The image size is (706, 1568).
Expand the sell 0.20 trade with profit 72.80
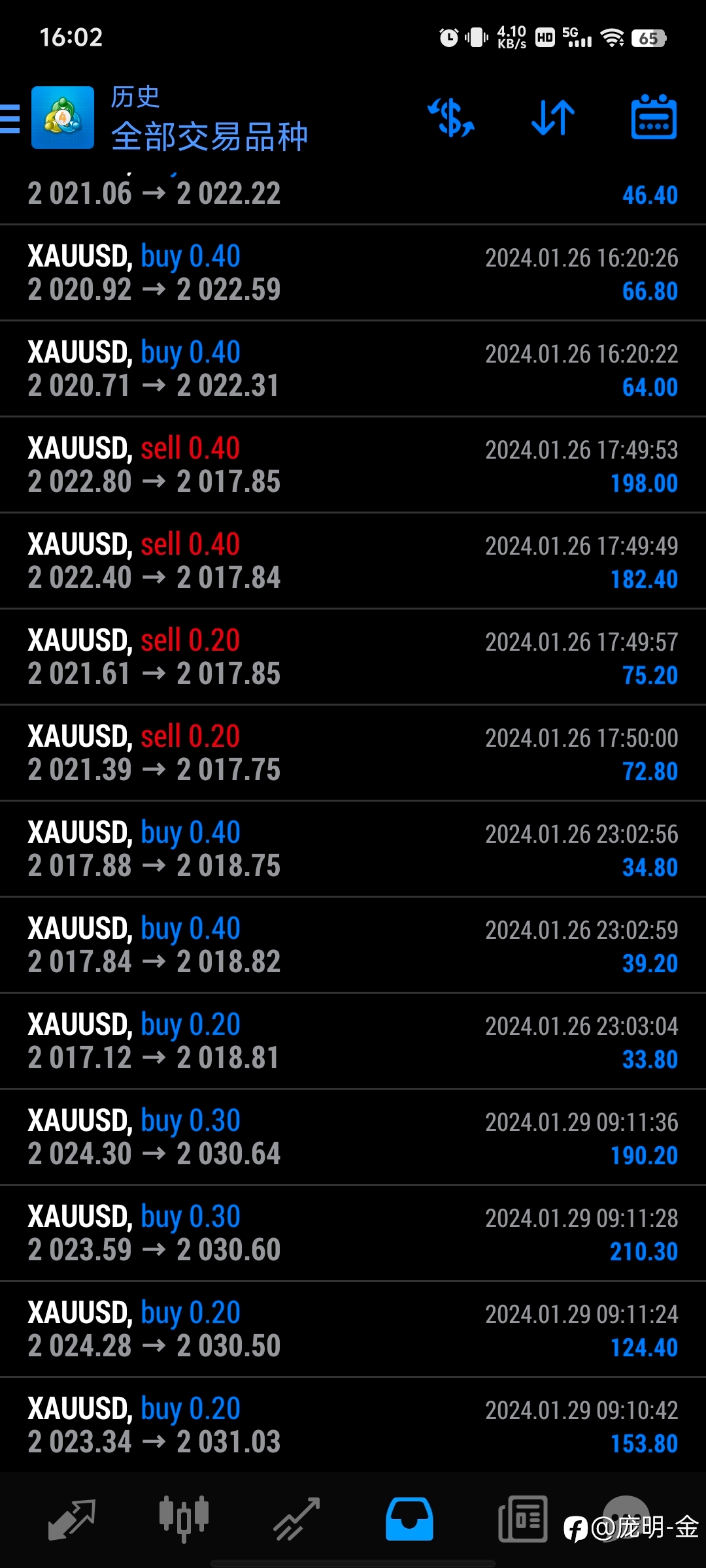(x=353, y=753)
